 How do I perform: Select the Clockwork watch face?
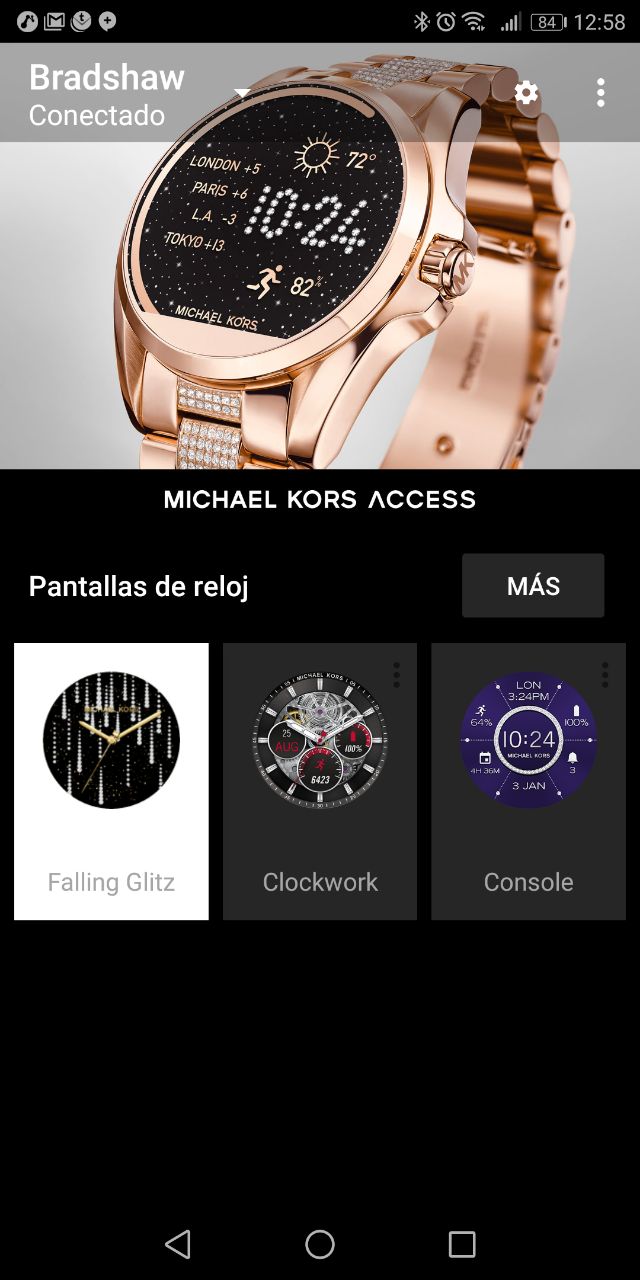tap(320, 781)
